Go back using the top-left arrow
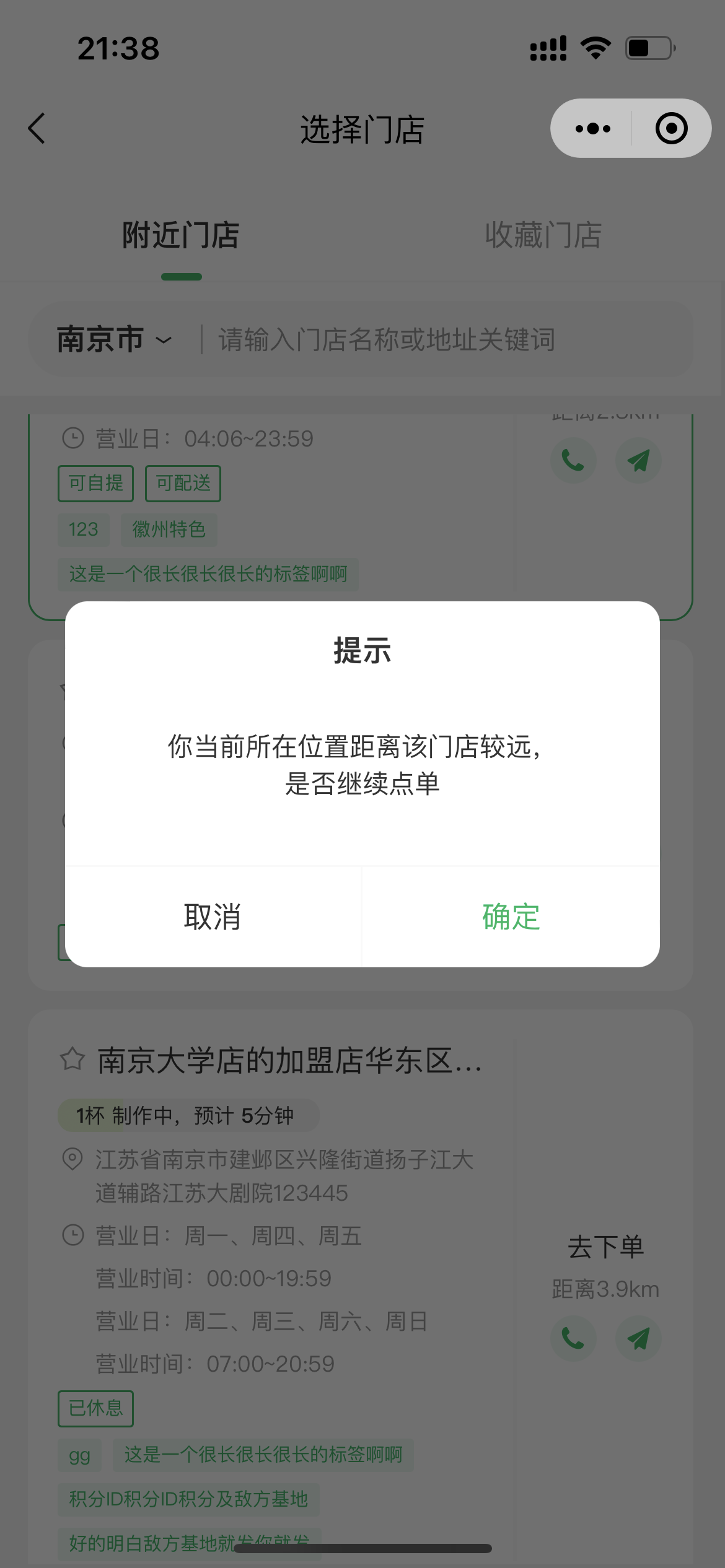 [x=37, y=128]
